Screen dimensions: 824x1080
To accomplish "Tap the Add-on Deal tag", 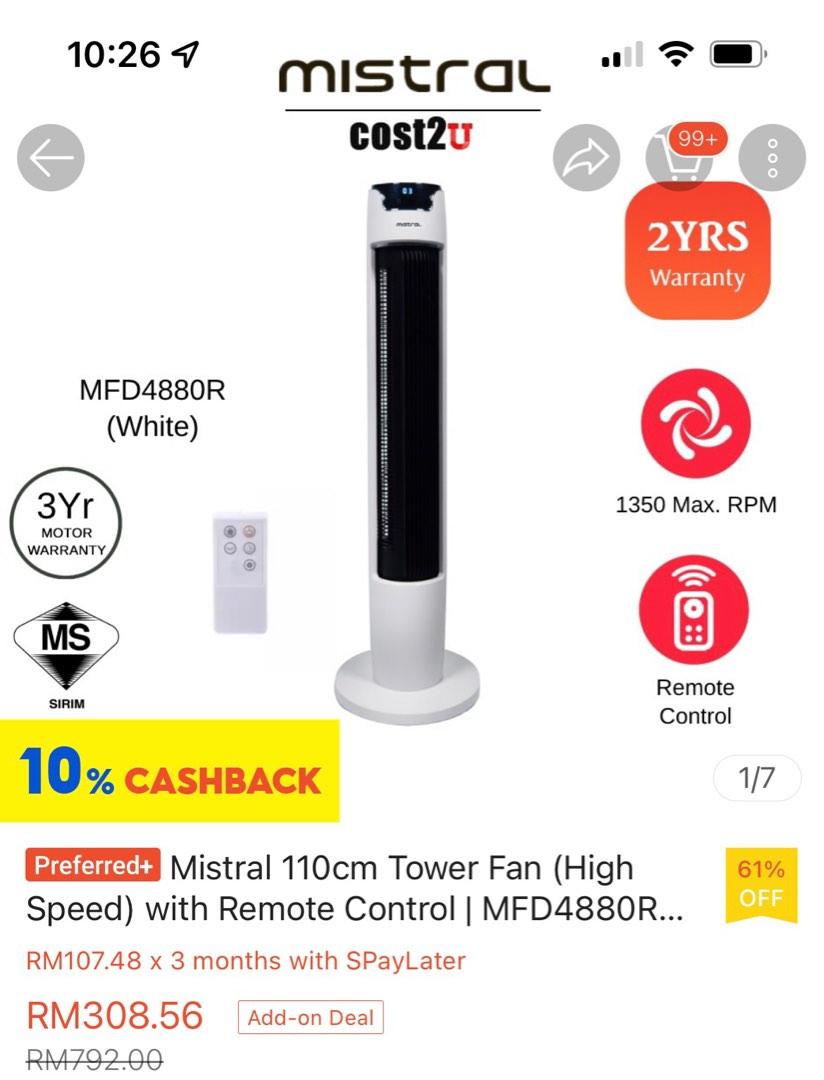I will 310,1018.
